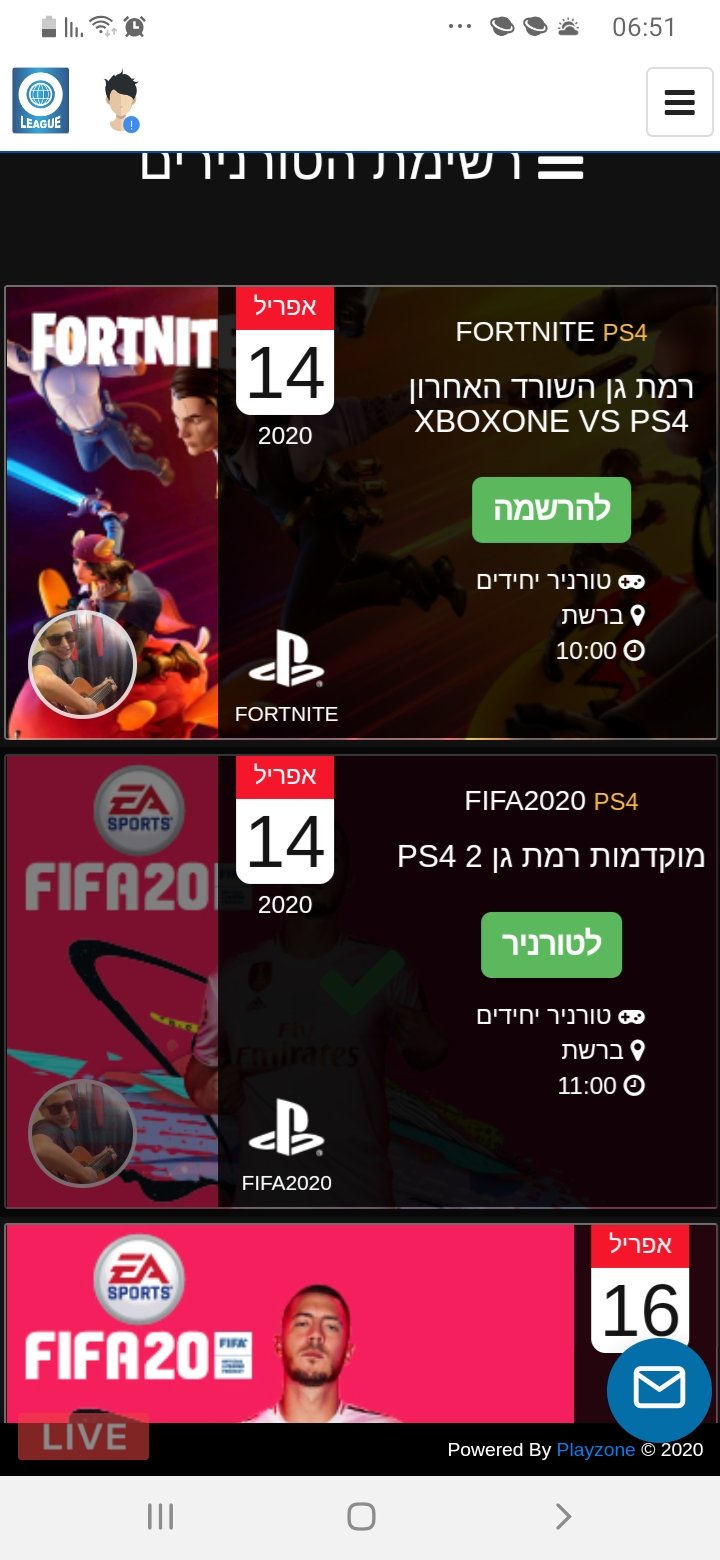
Task: Tap the LIVE button
Action: 84,1437
